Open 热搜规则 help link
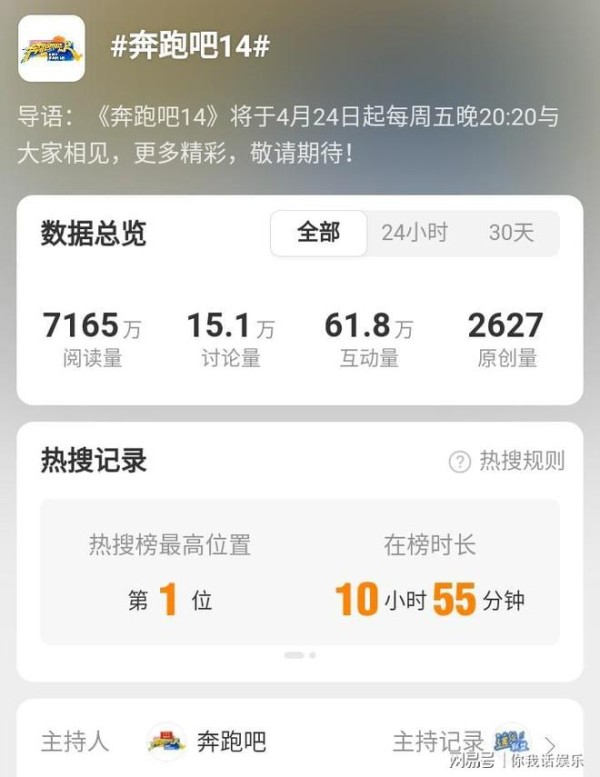 507,461
